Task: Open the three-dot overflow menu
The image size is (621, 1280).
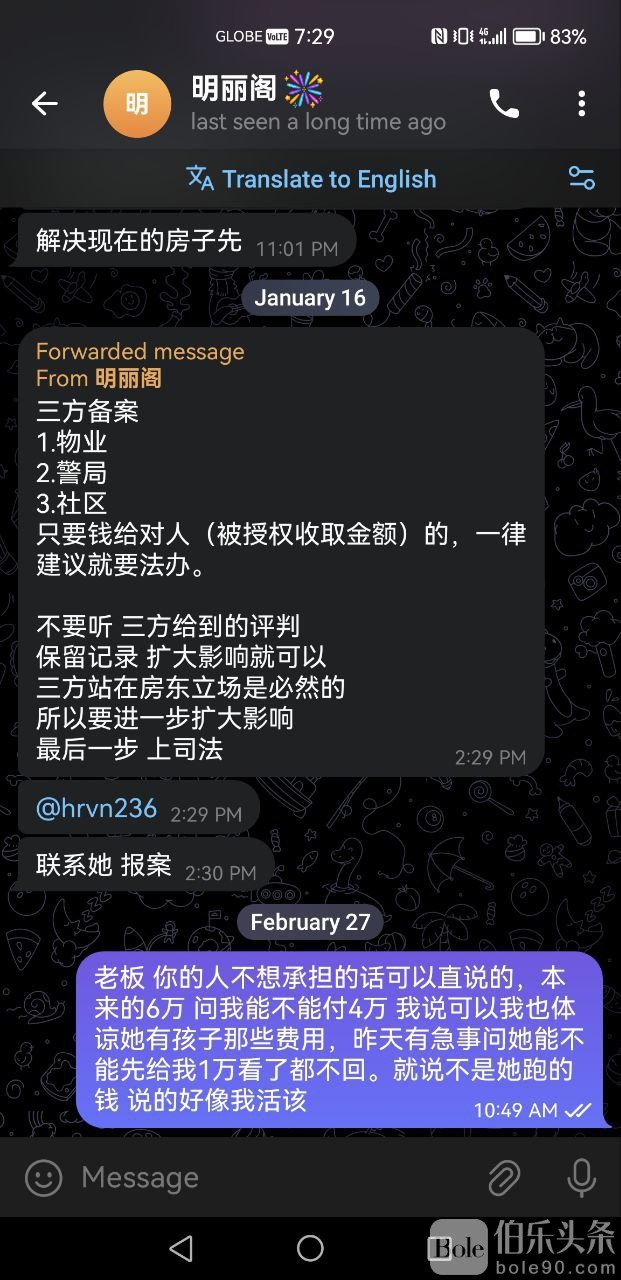Action: pos(581,104)
